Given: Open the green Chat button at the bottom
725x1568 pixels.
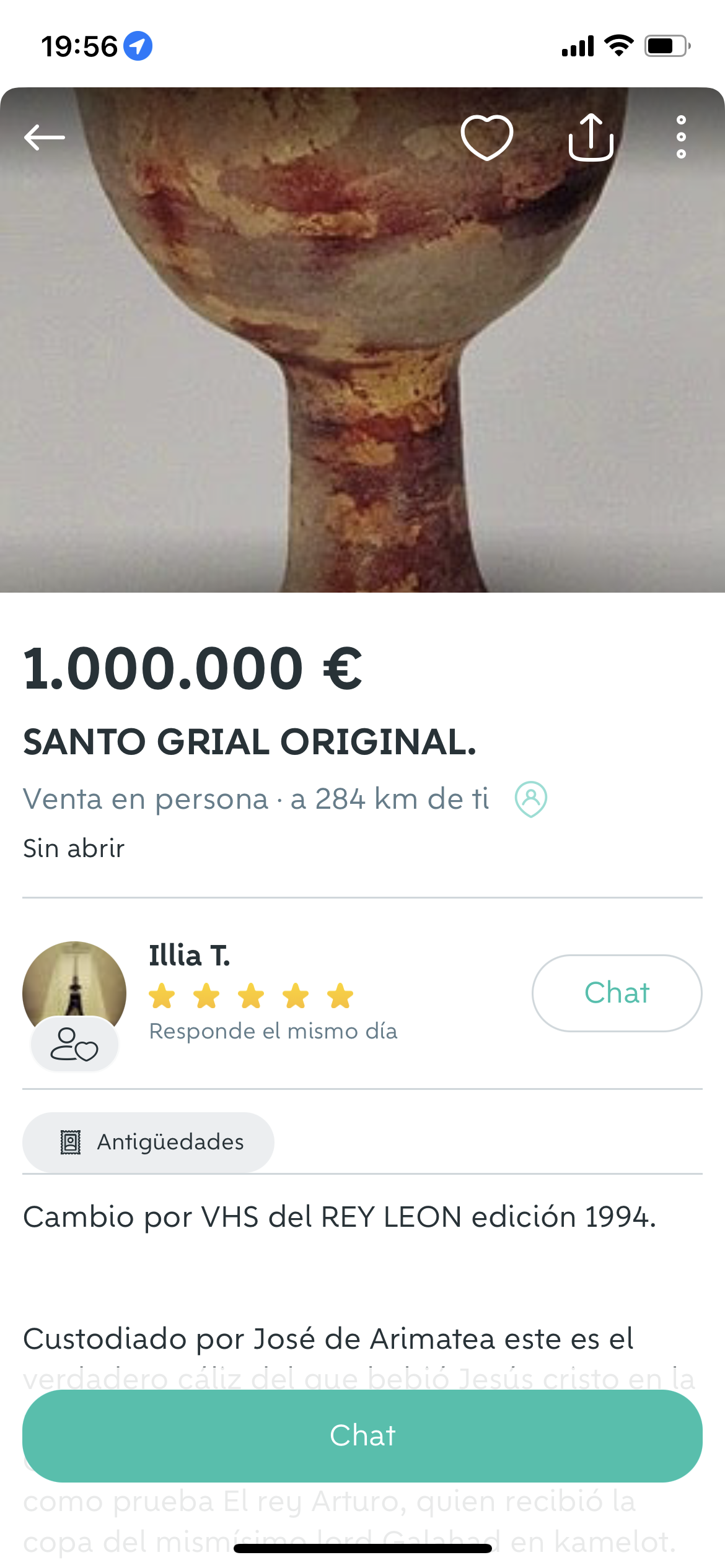Looking at the screenshot, I should pos(362,1435).
